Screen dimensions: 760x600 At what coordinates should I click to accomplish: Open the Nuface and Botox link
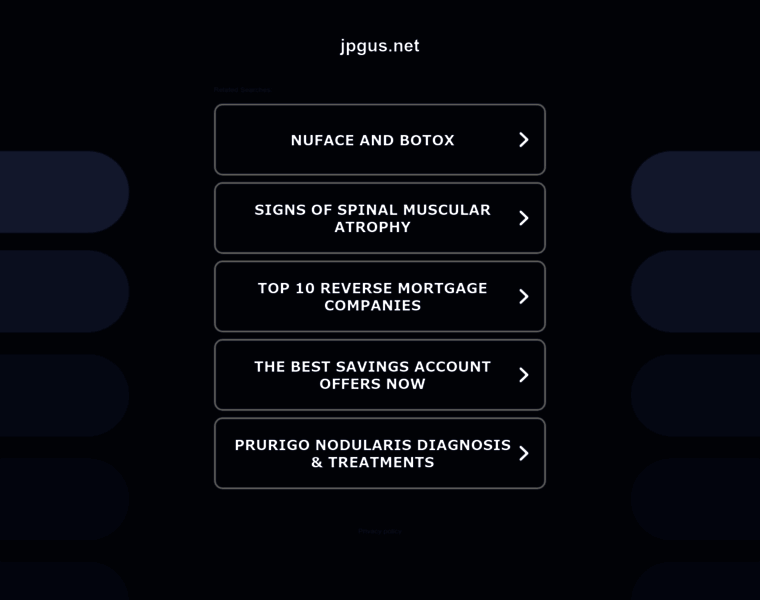point(379,140)
